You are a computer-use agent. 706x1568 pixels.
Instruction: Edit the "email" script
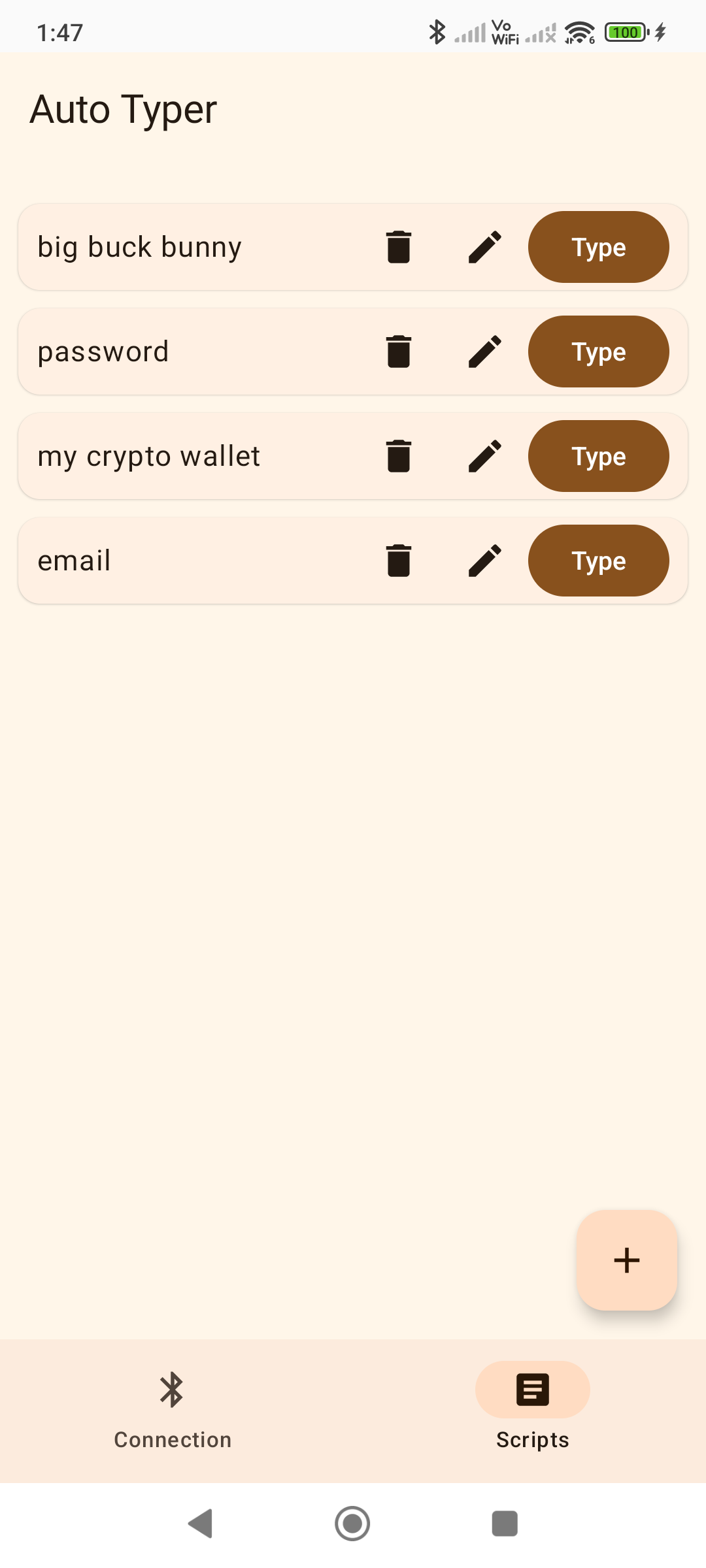[485, 560]
